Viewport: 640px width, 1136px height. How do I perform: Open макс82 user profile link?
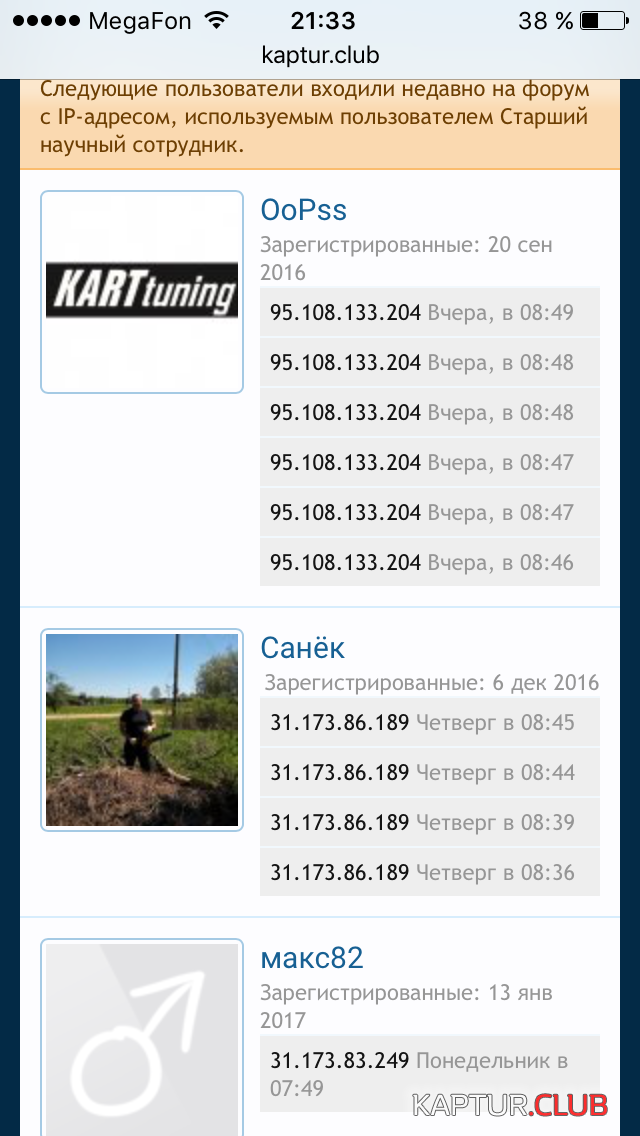(x=311, y=958)
